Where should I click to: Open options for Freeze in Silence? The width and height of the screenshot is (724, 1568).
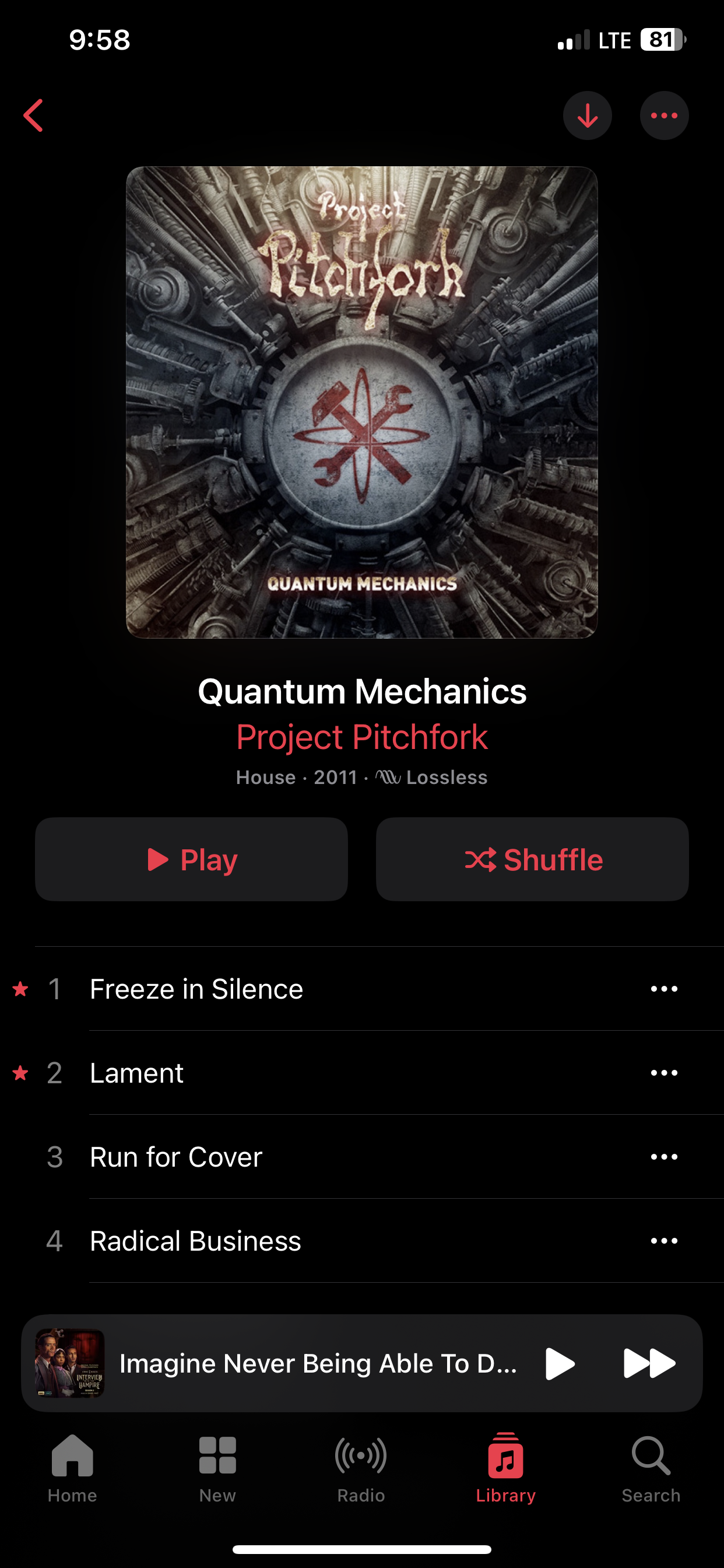coord(664,989)
